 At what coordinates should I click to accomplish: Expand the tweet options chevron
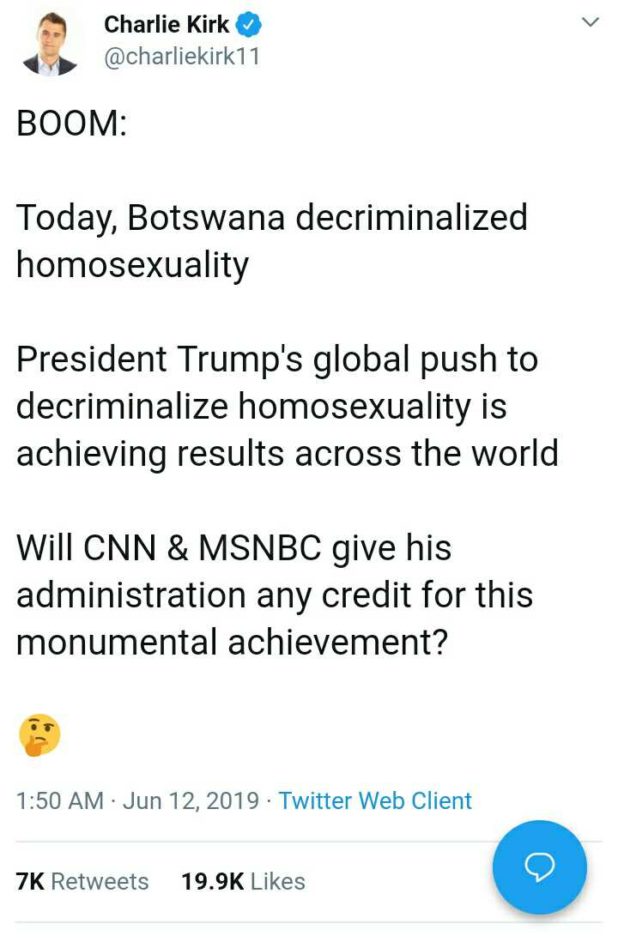590,22
